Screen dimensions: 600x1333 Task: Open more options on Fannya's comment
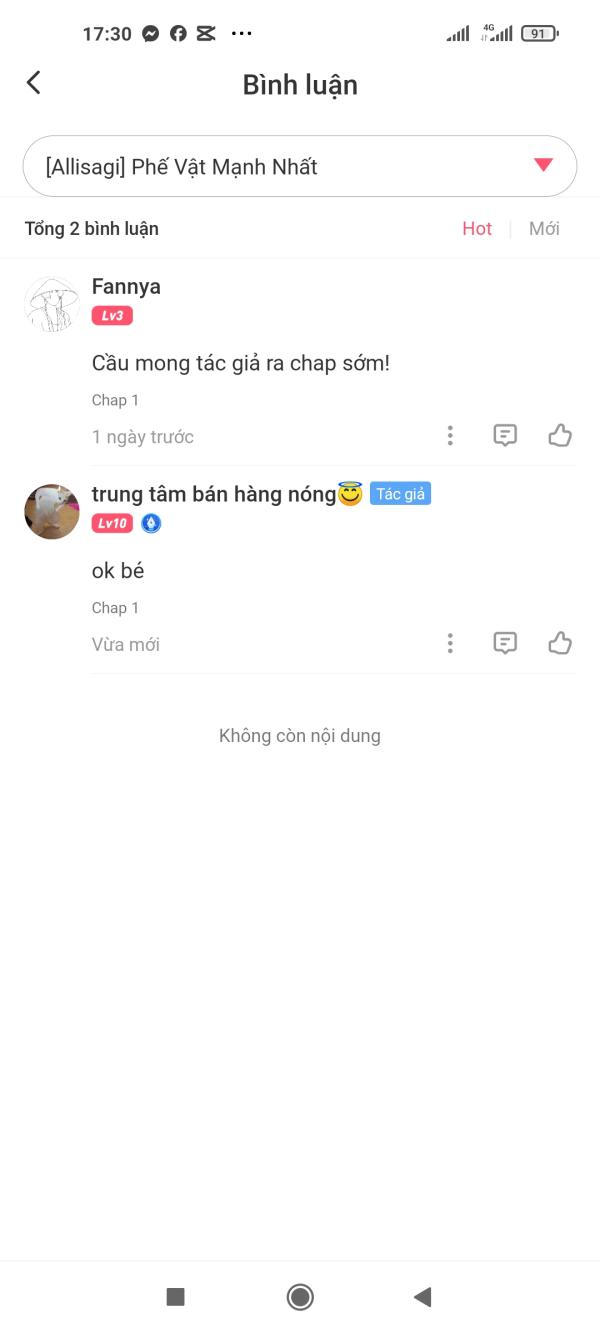[x=450, y=436]
